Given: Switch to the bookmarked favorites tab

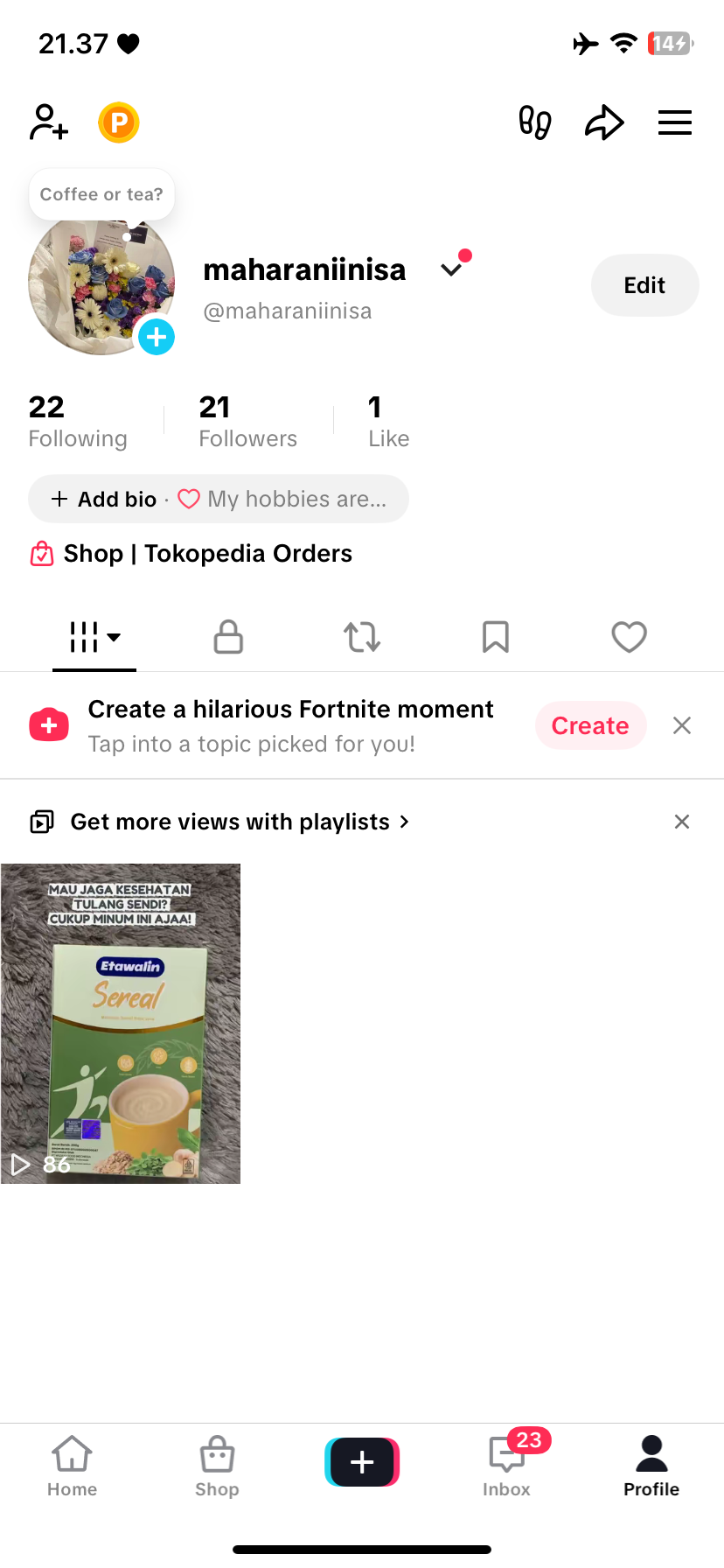Looking at the screenshot, I should [496, 637].
